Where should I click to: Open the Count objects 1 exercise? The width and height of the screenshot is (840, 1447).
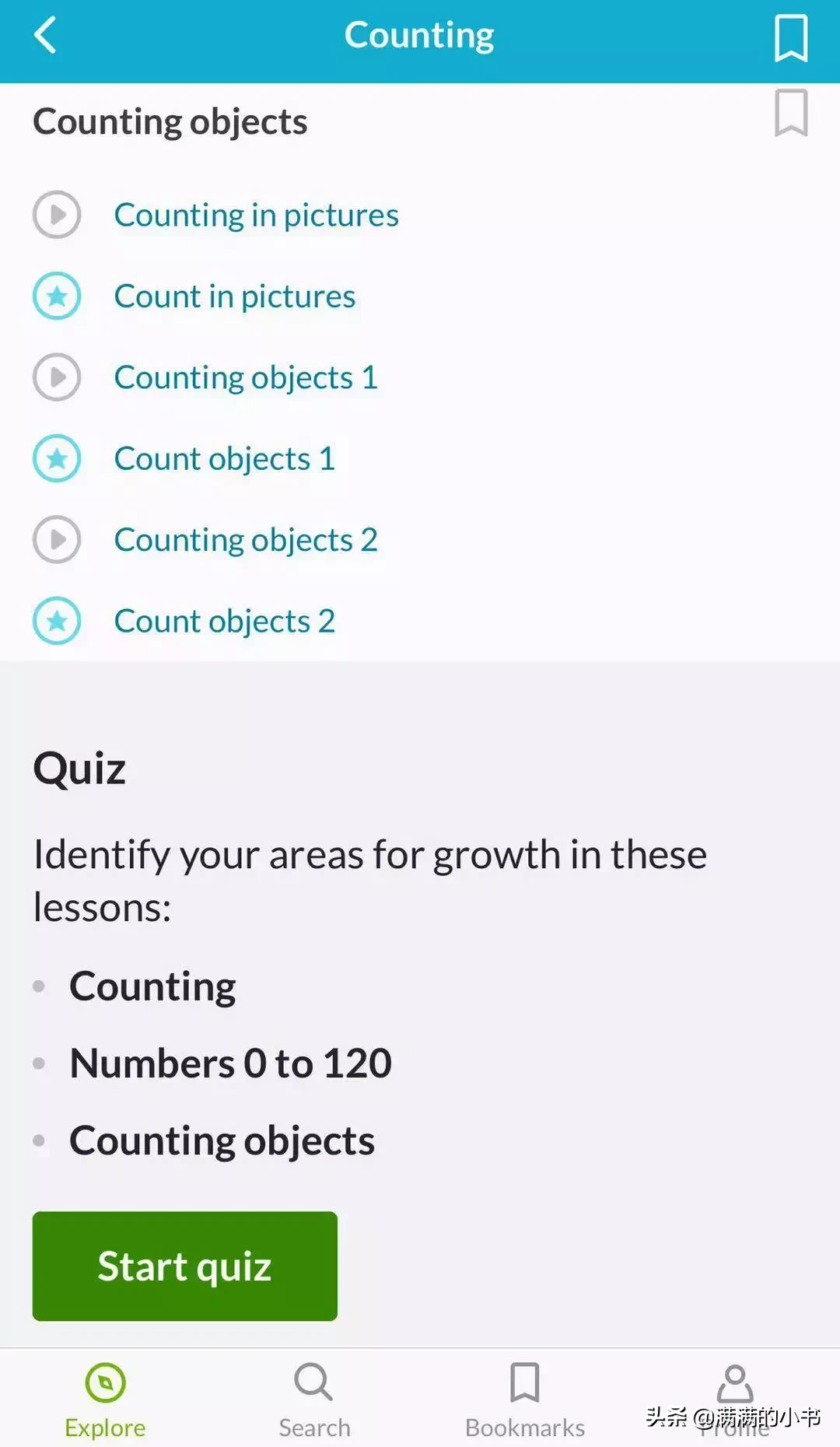pos(224,459)
